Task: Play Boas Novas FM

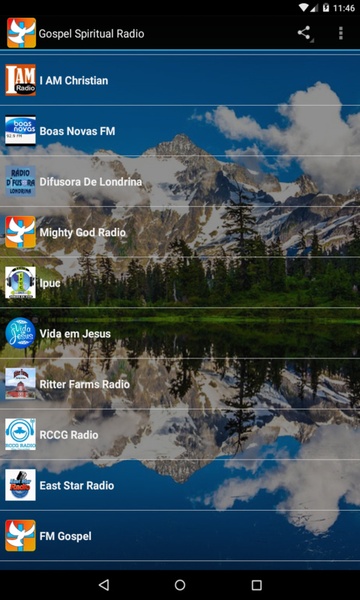Action: pos(180,131)
